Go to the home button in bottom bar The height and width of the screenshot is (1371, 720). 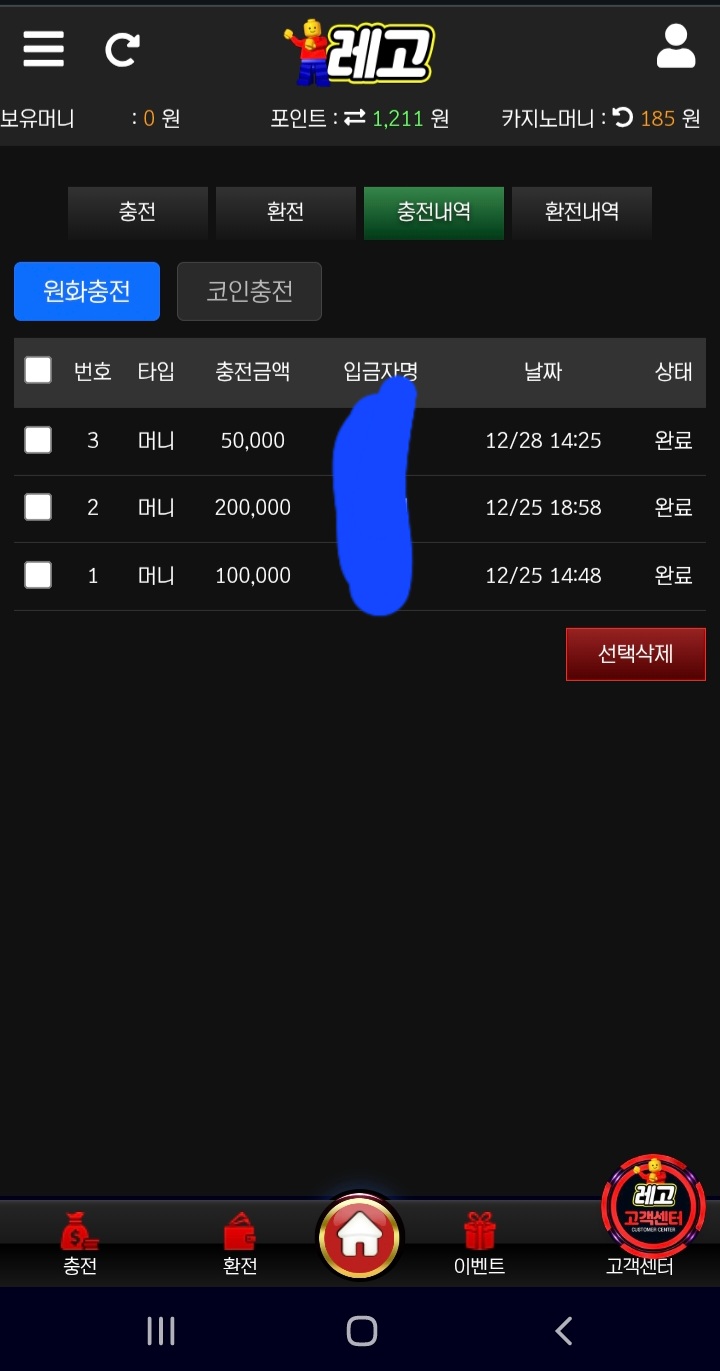point(359,1238)
